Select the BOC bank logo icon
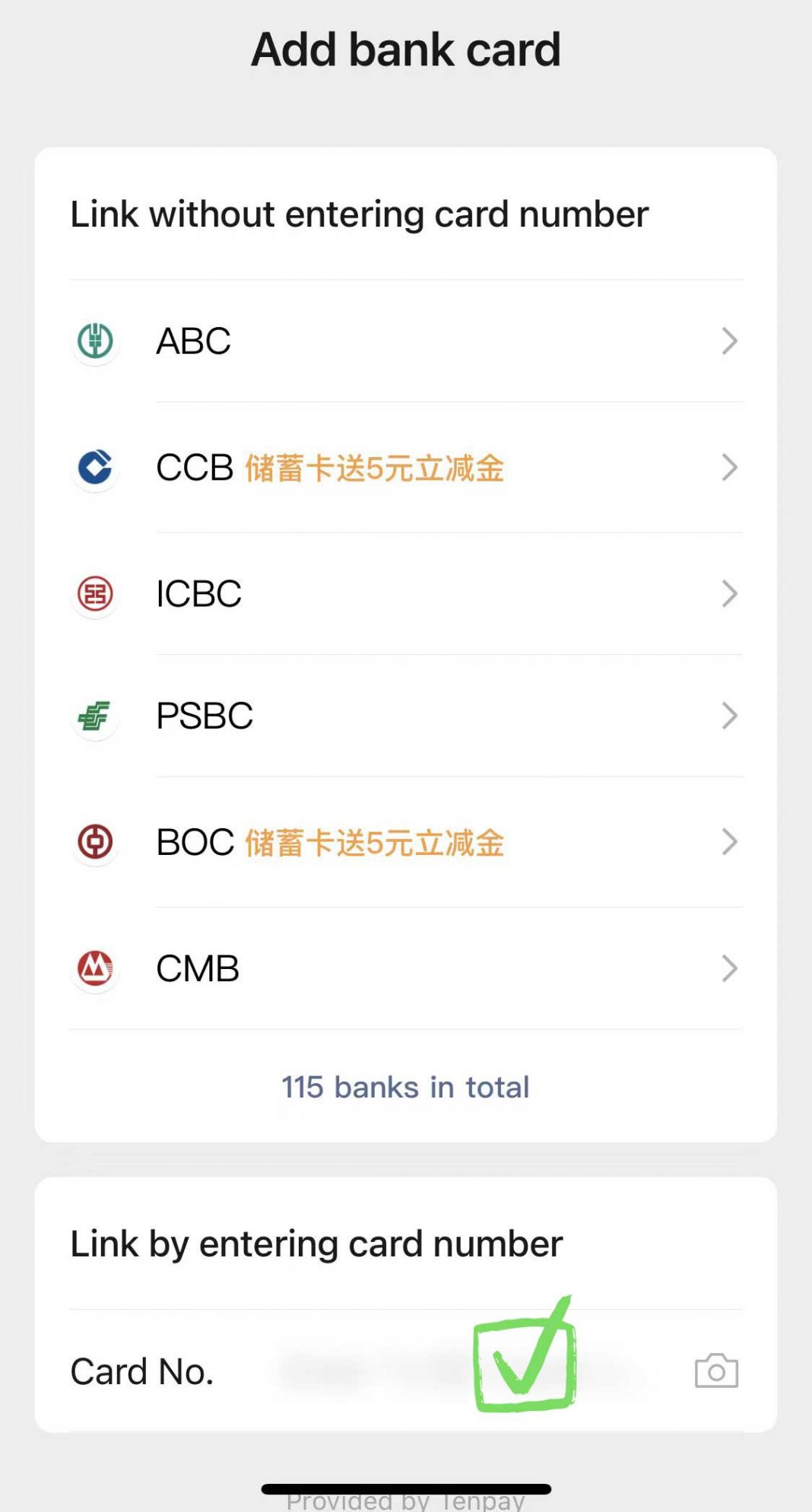Screen dimensions: 812x1512 pyautogui.click(x=94, y=843)
